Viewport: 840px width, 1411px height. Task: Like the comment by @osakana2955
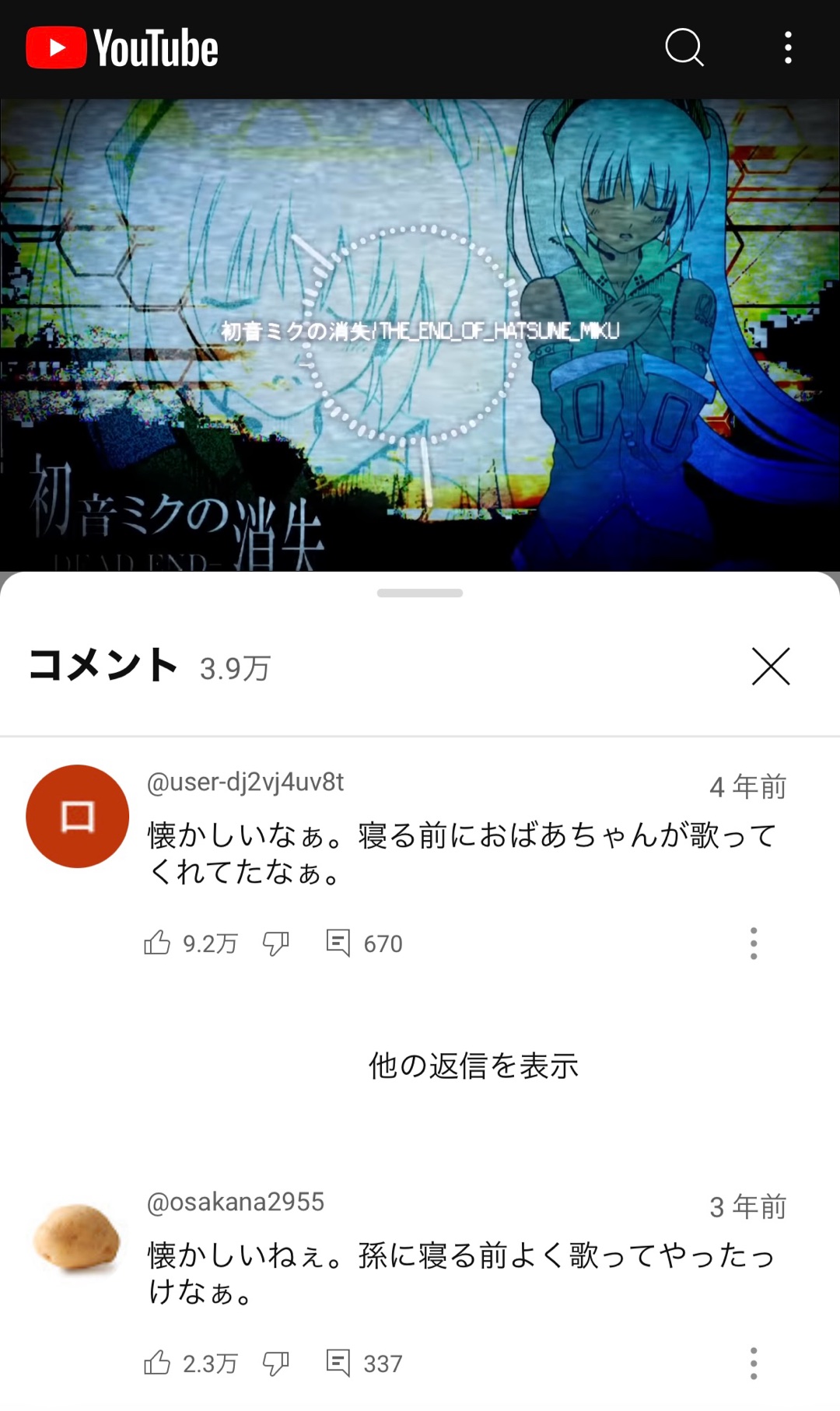tap(157, 1363)
